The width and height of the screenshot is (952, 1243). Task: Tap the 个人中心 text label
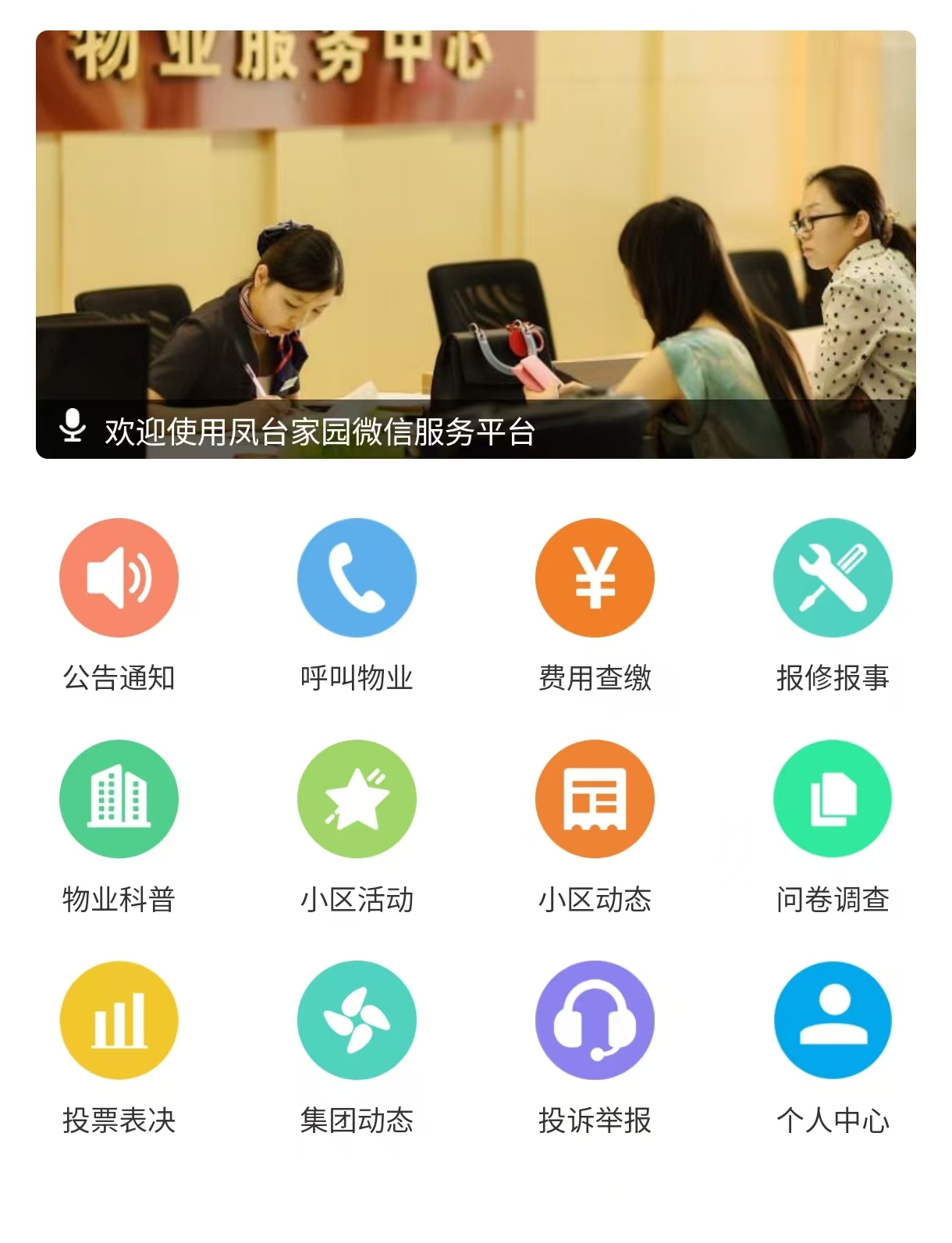tap(833, 1121)
